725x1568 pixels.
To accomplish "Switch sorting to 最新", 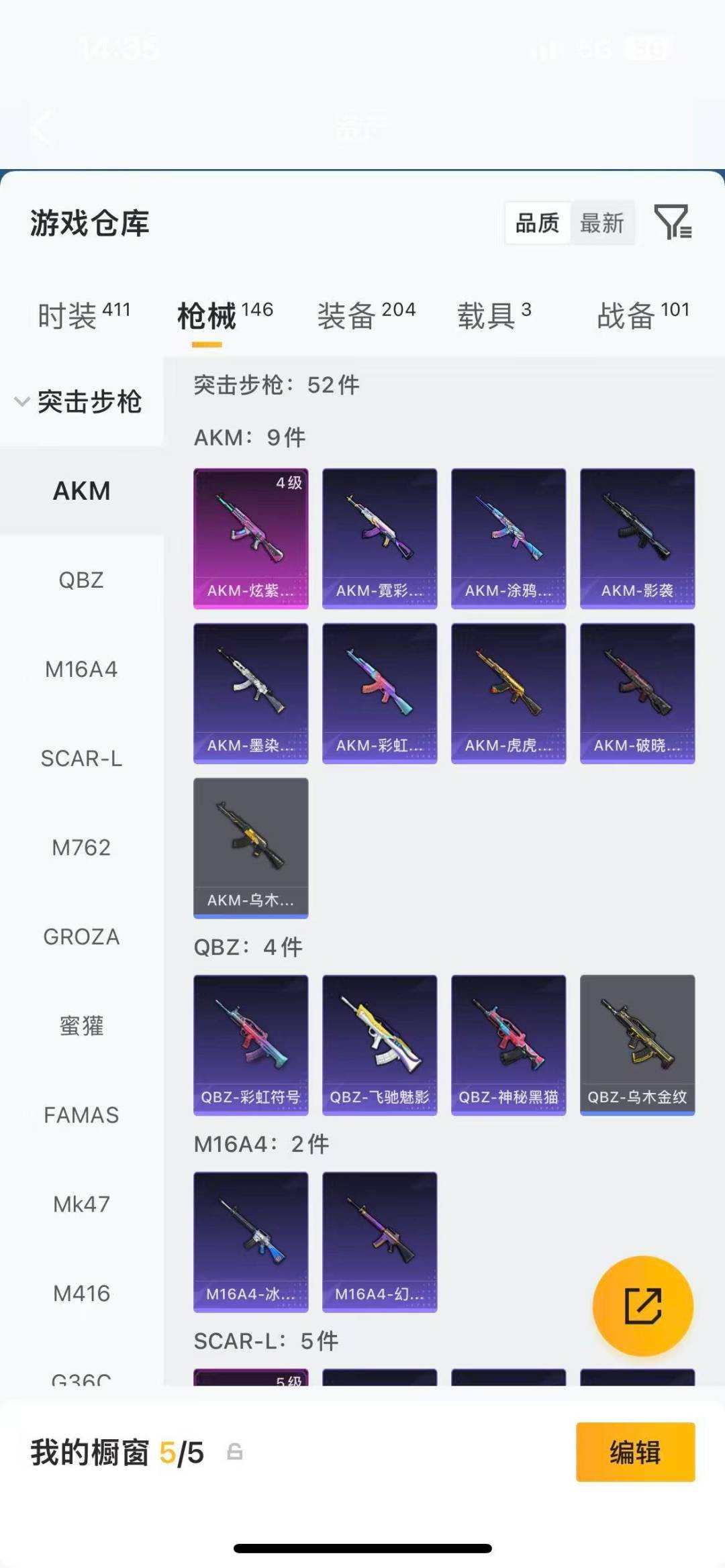I will [602, 223].
